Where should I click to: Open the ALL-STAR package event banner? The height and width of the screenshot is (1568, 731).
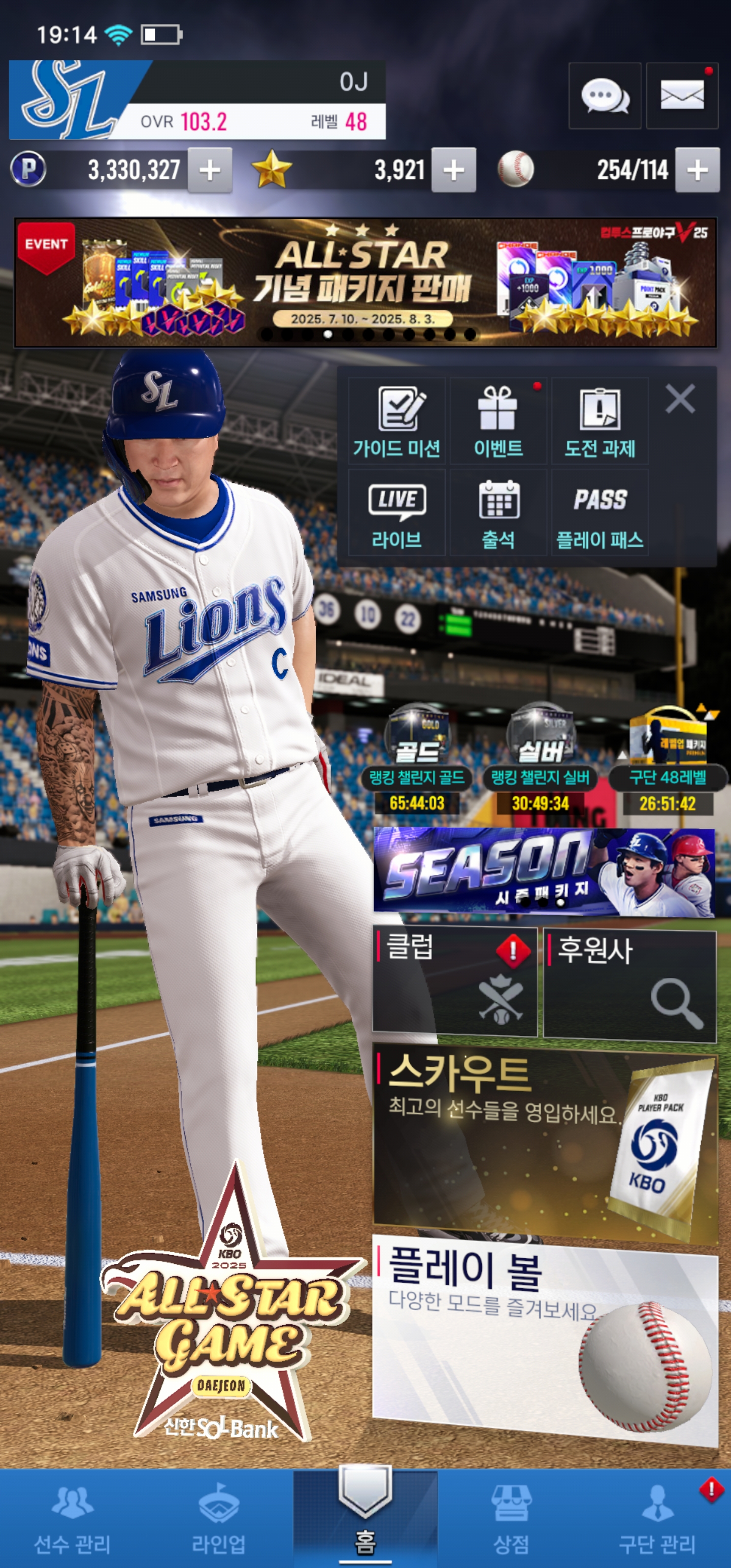point(365,282)
